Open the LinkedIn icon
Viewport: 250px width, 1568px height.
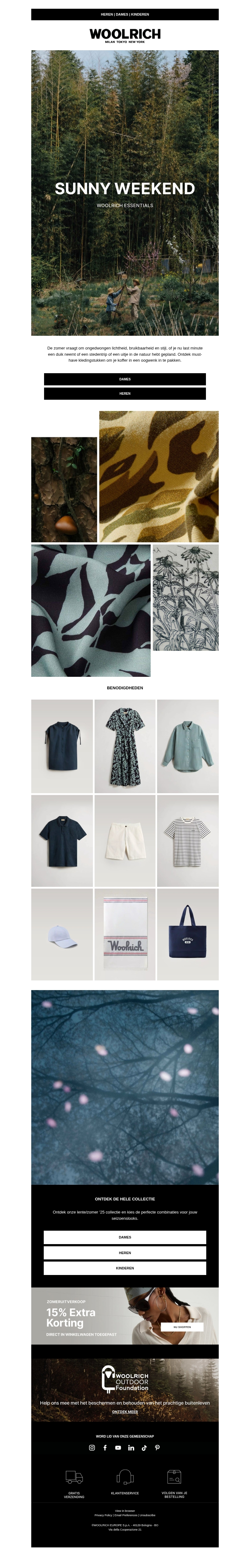point(131,1448)
